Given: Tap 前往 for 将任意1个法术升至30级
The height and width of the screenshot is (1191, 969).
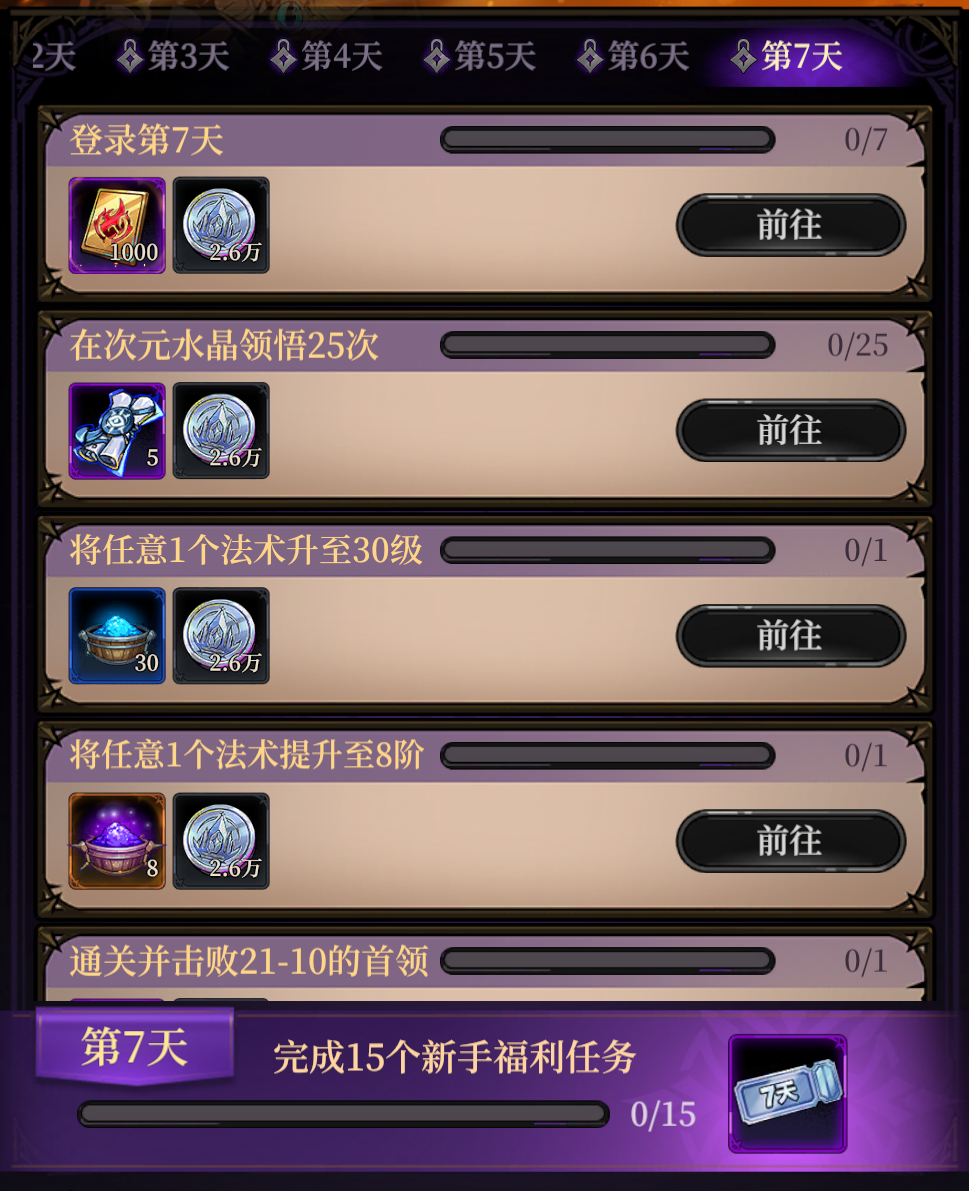Looking at the screenshot, I should pos(790,636).
